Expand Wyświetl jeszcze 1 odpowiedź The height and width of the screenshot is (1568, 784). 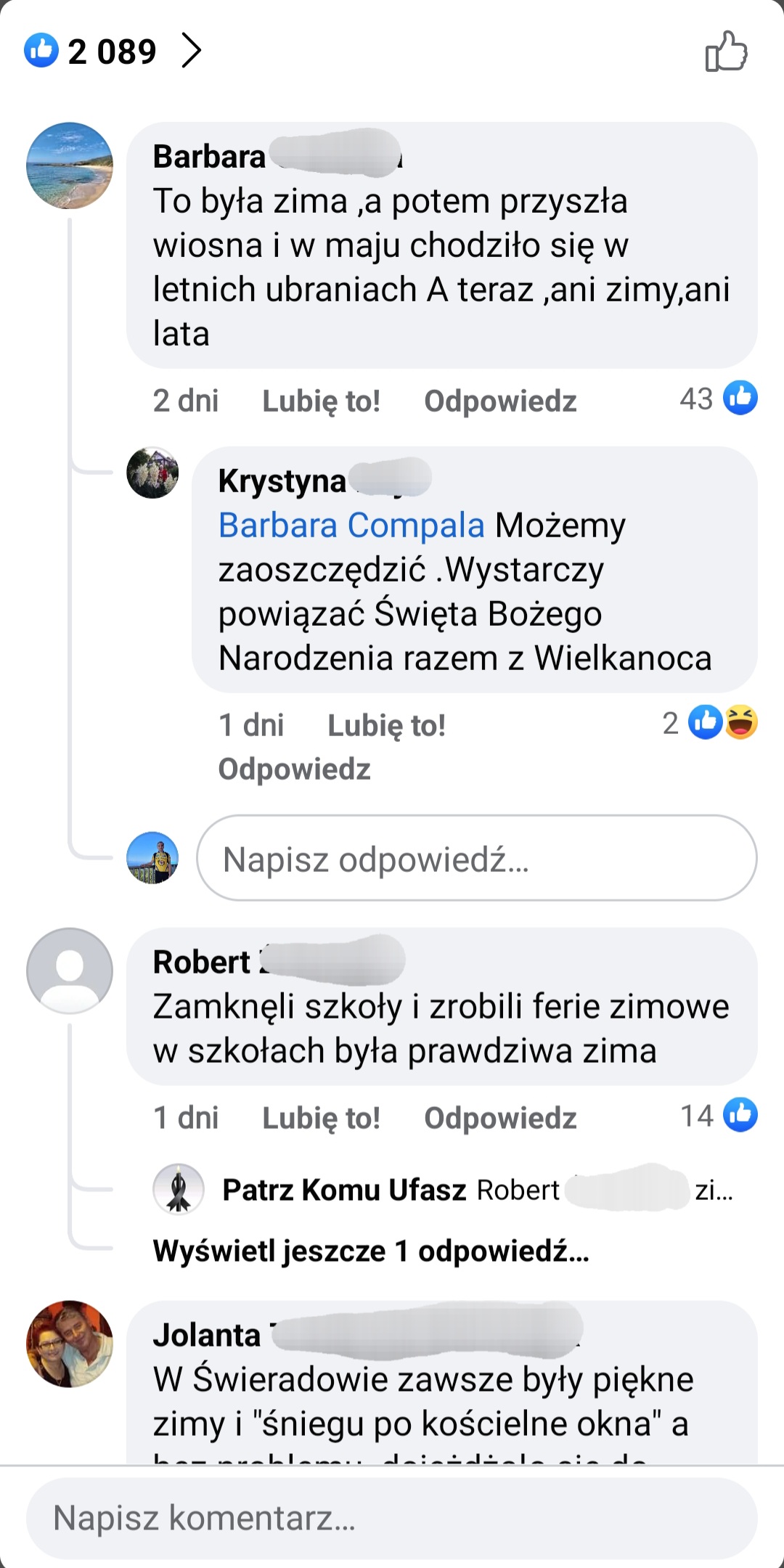point(371,1251)
